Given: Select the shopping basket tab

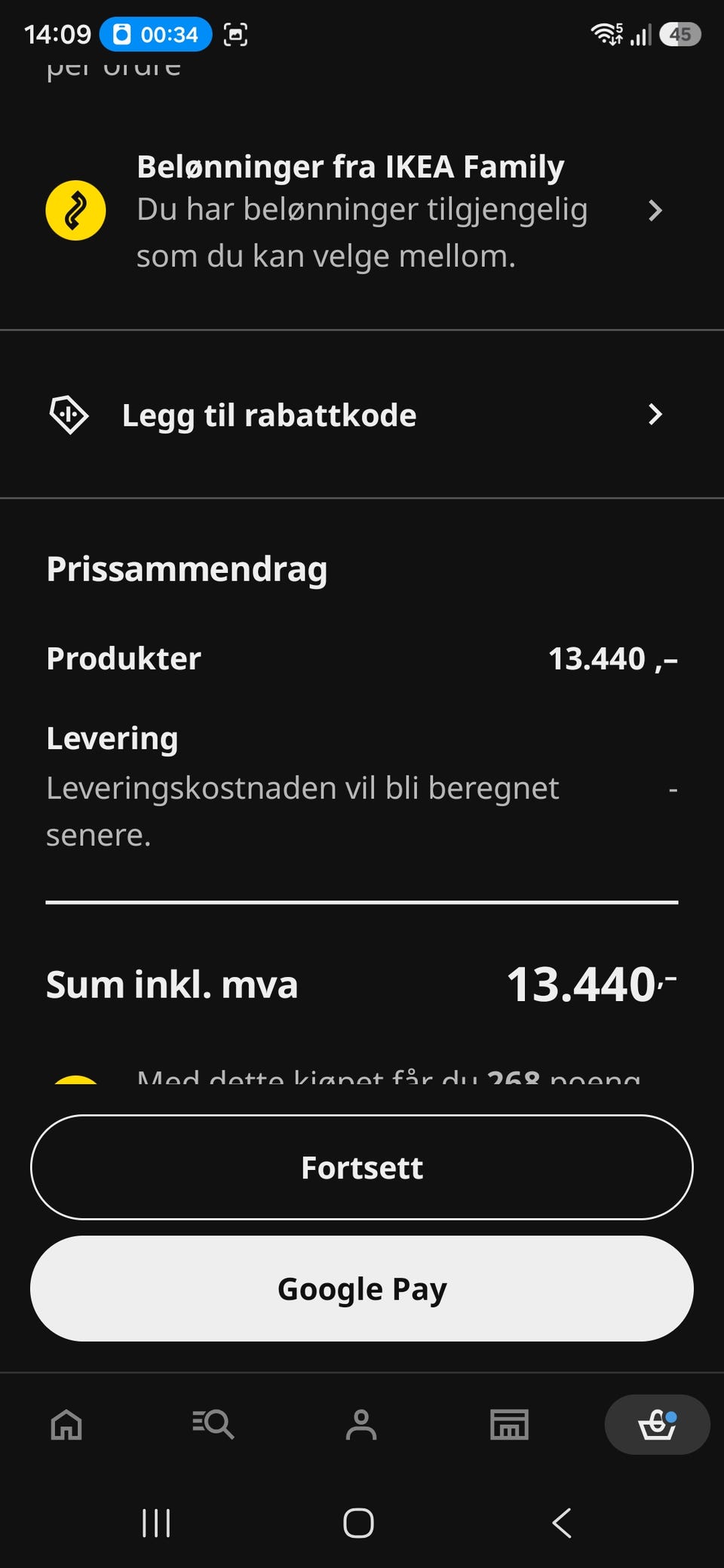Looking at the screenshot, I should tap(657, 1425).
